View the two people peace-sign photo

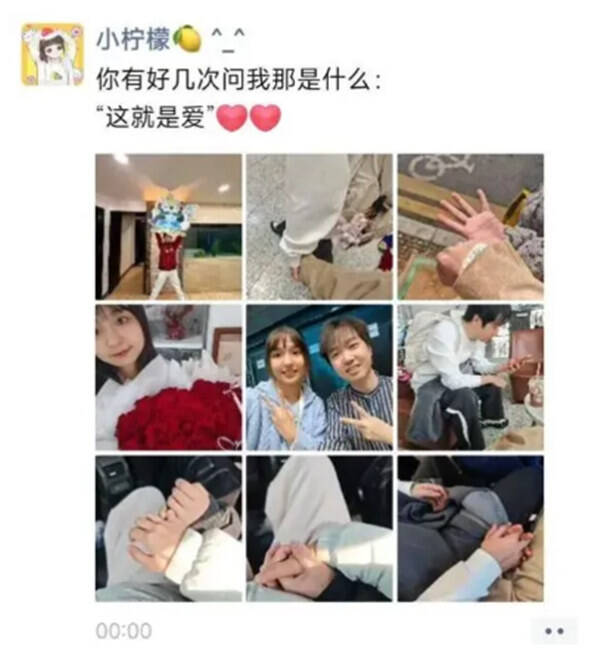(319, 377)
